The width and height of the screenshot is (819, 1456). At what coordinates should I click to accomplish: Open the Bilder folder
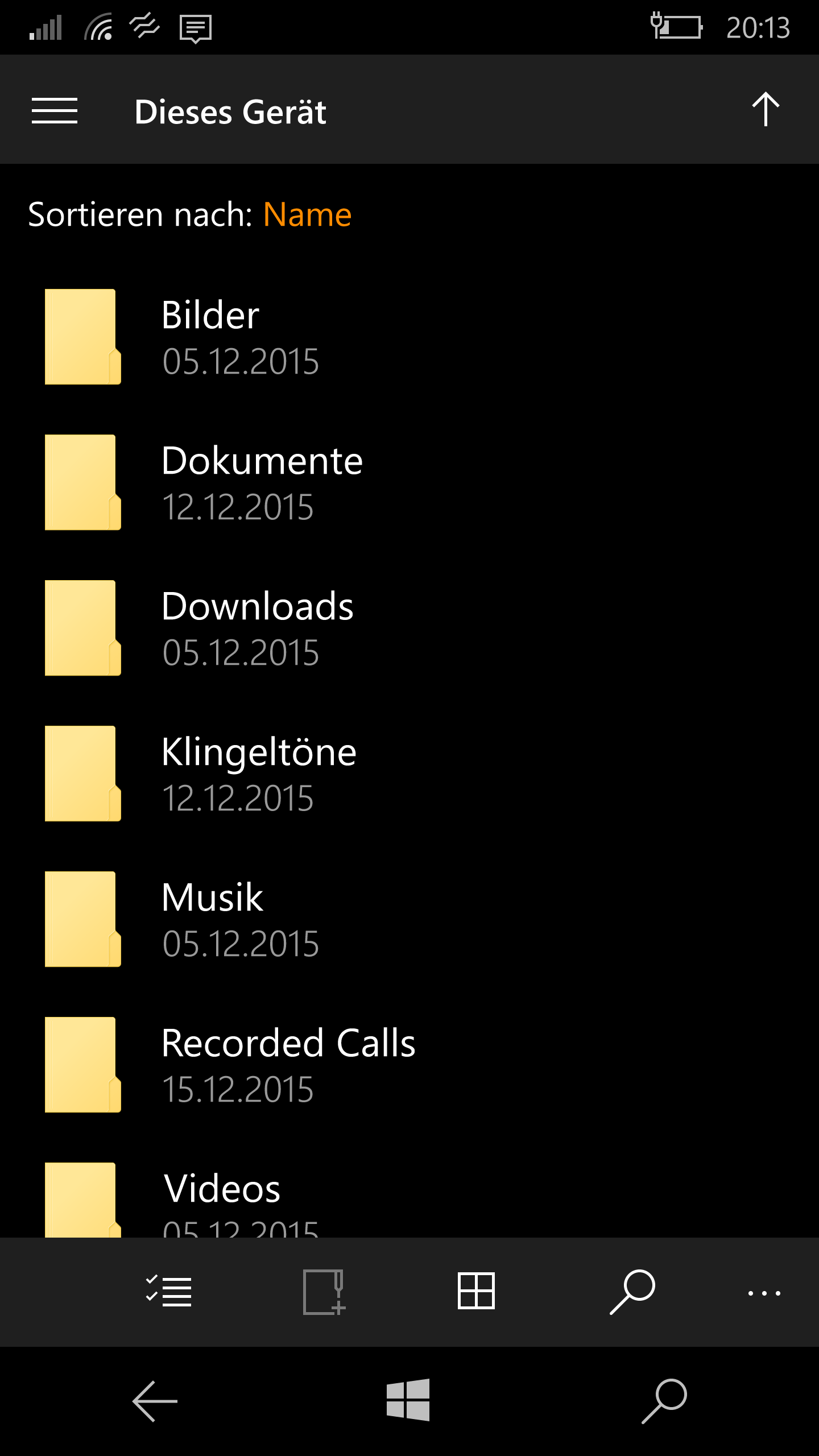tap(409, 337)
